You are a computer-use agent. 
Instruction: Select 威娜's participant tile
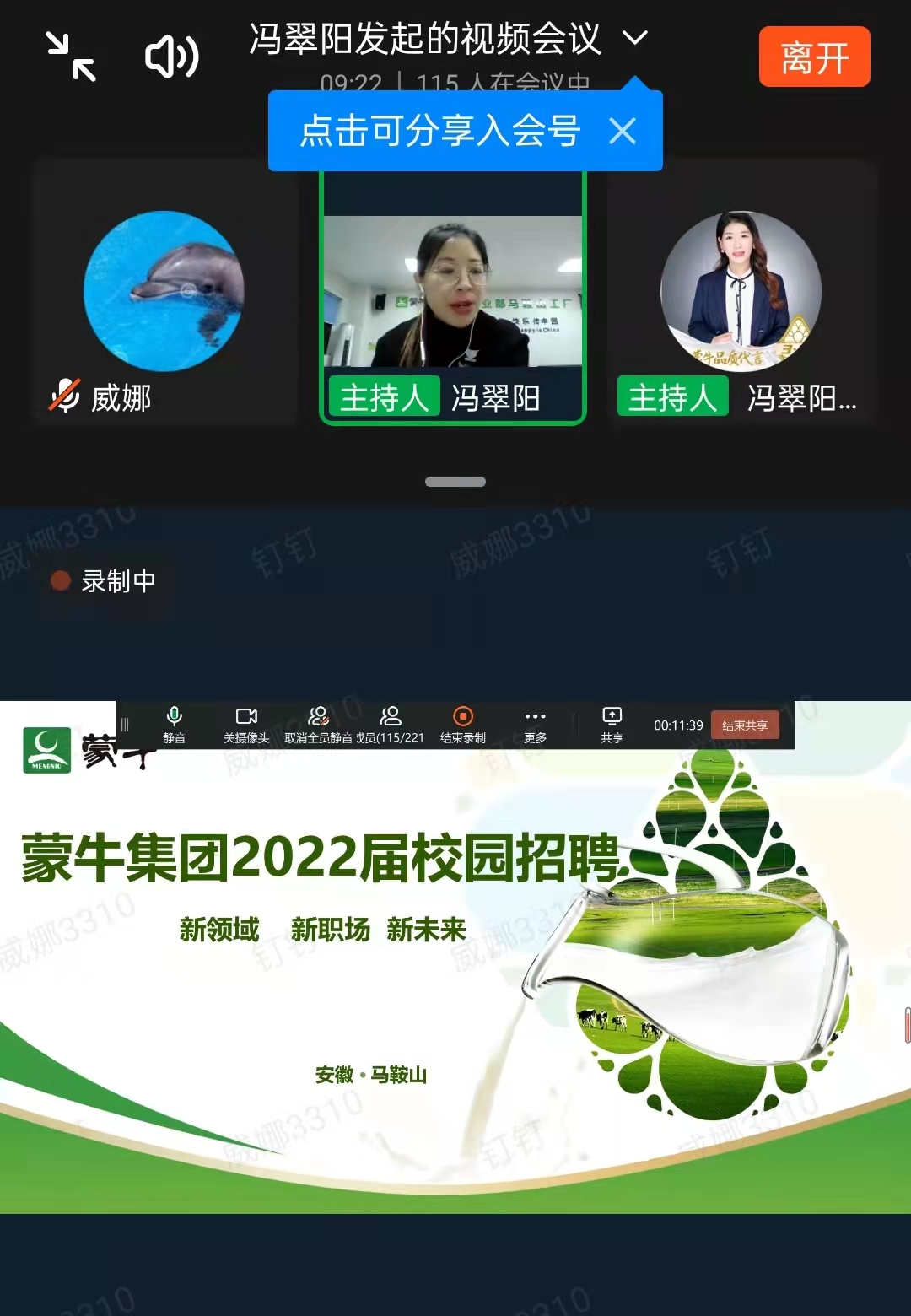click(x=164, y=293)
